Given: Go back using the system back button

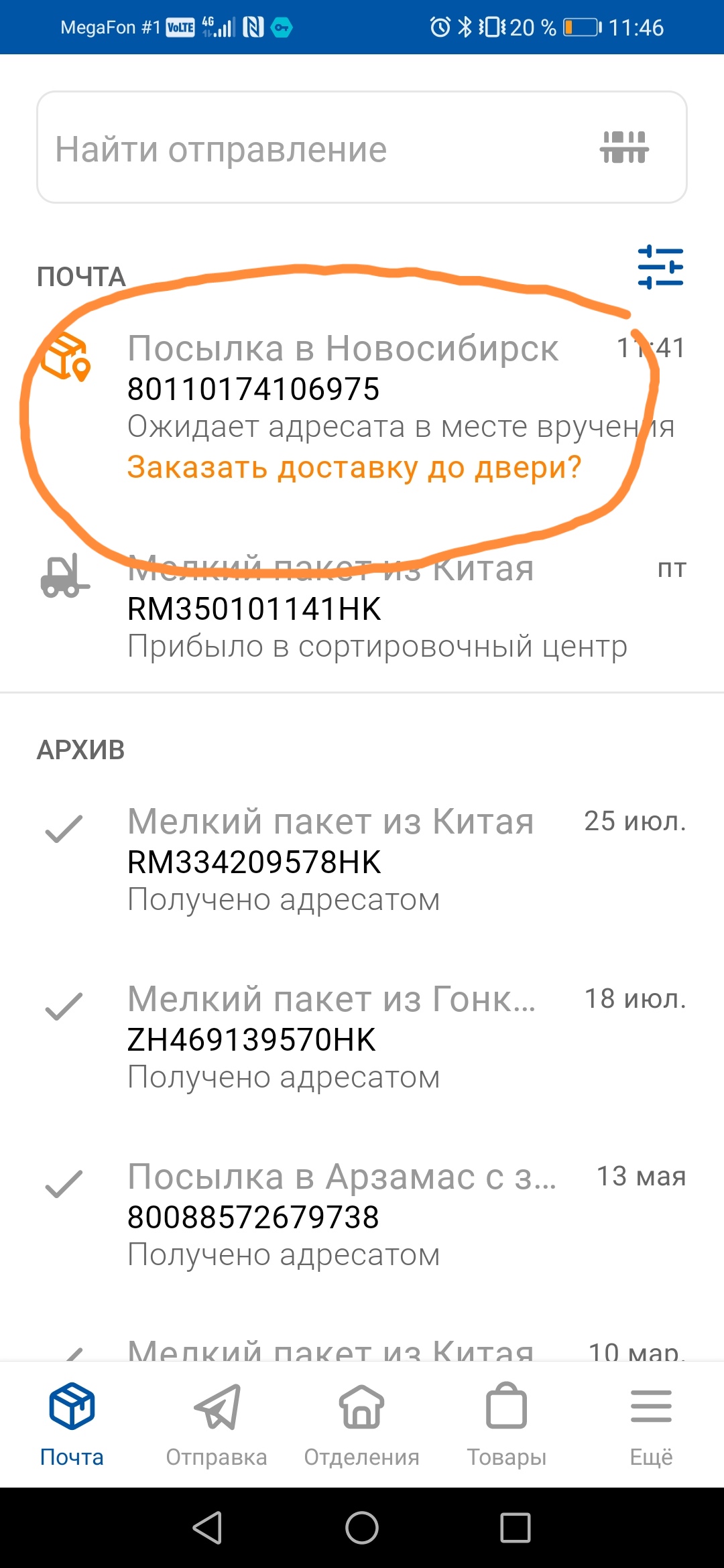Looking at the screenshot, I should (207, 1528).
